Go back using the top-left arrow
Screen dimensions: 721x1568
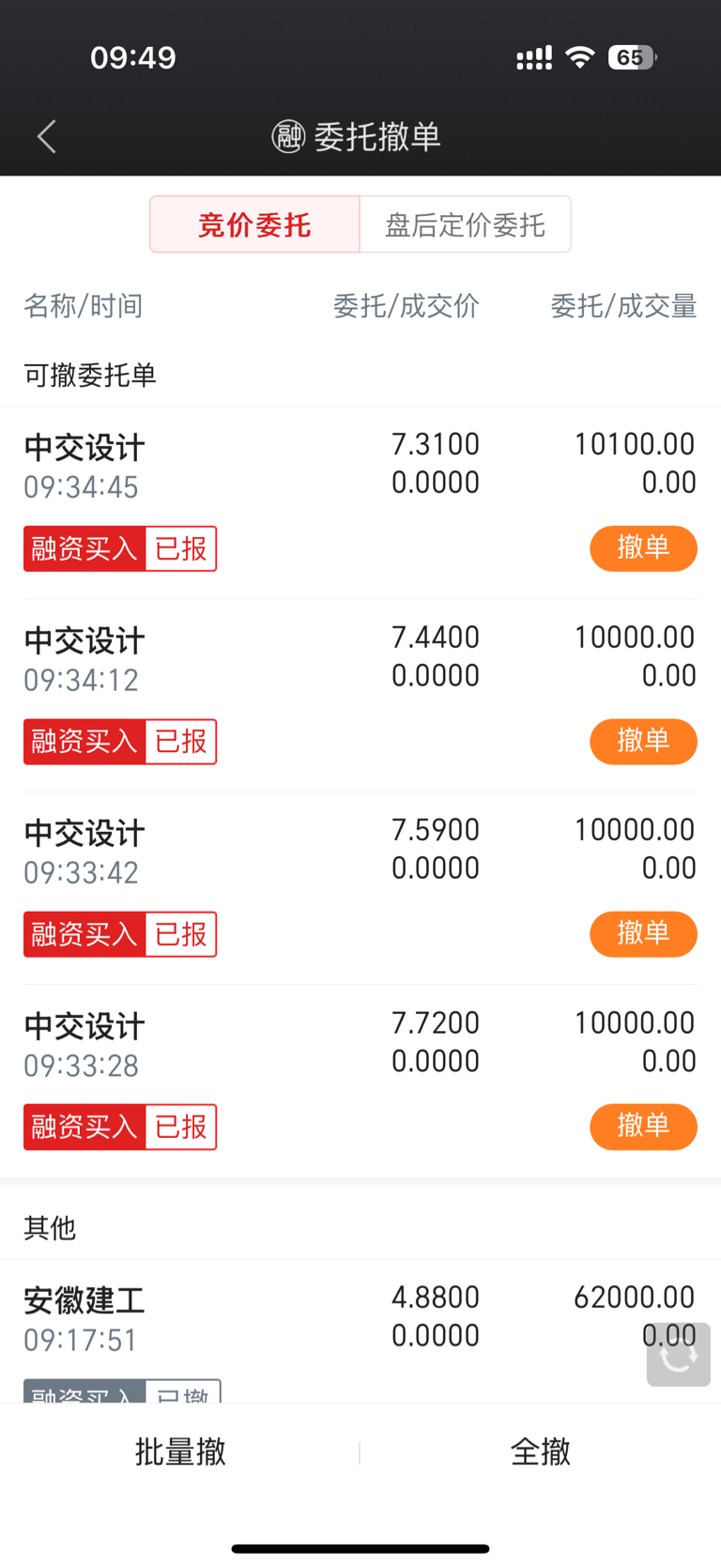47,137
